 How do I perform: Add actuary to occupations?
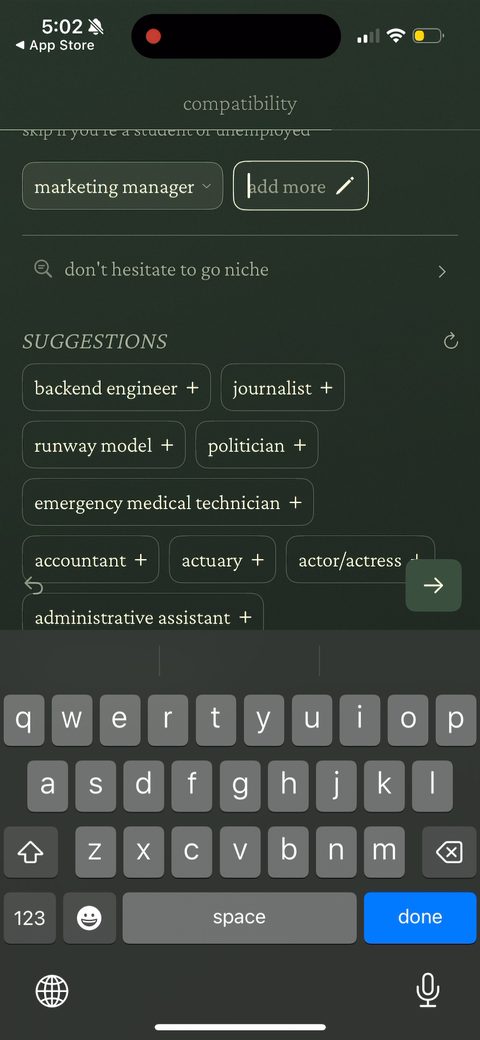click(223, 560)
